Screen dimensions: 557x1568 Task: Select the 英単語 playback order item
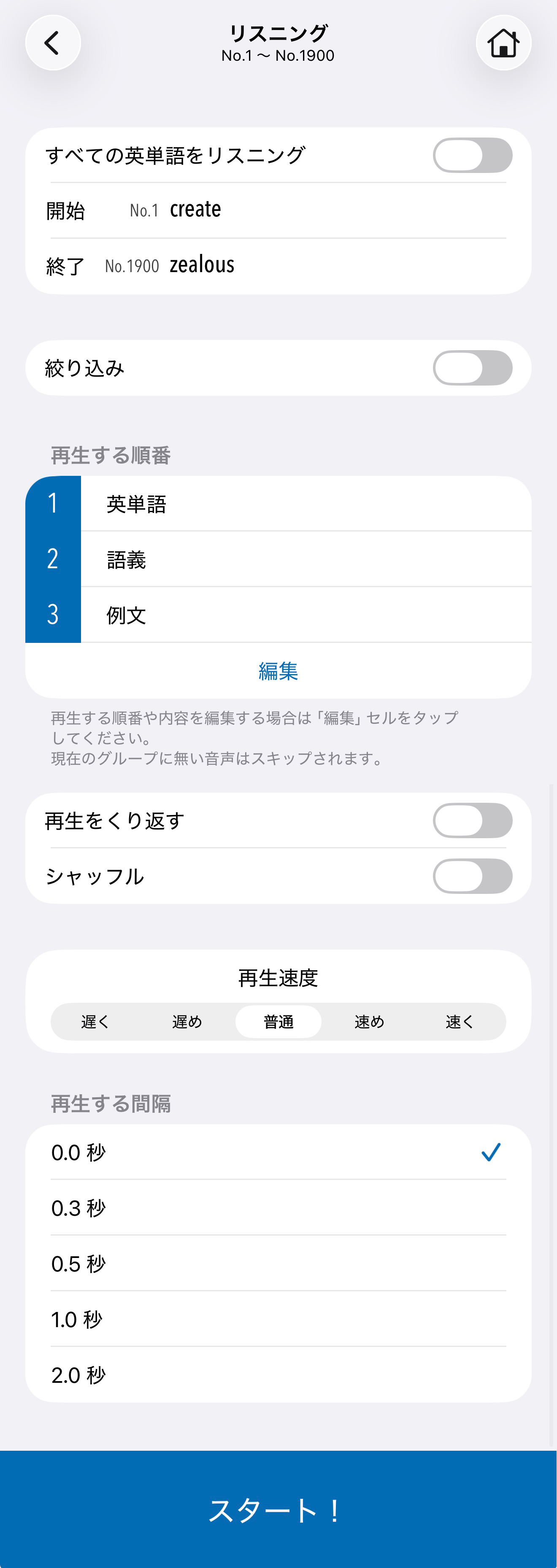pyautogui.click(x=278, y=503)
